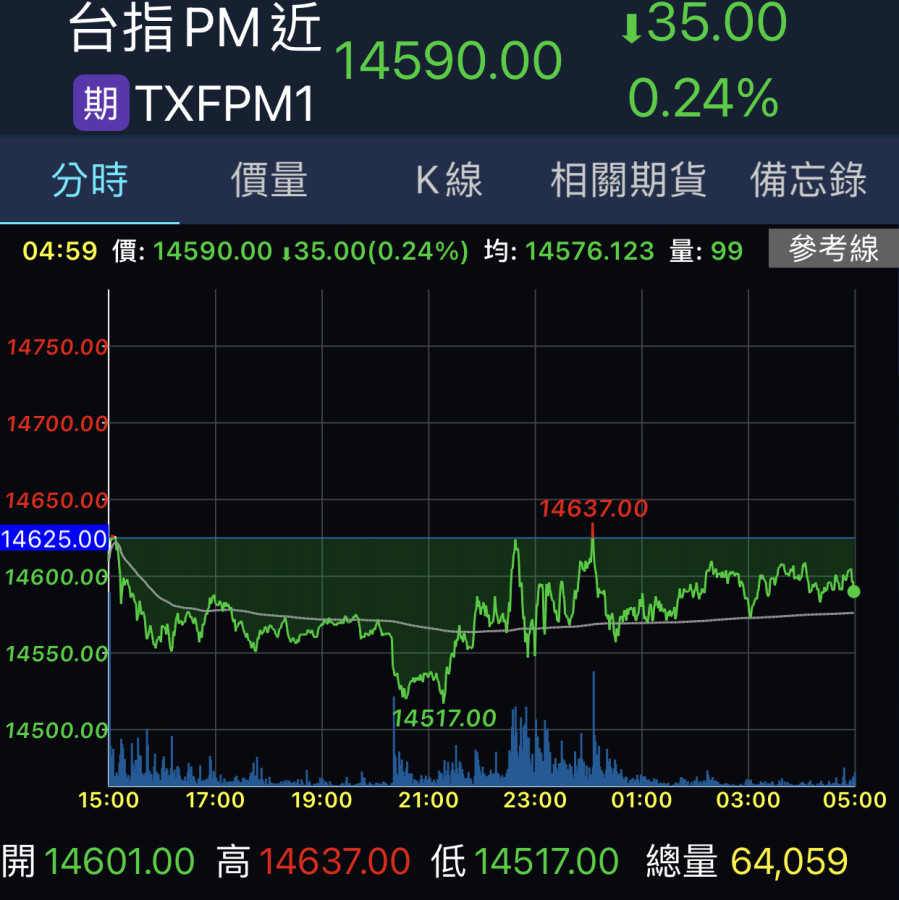Go to the 備忘錄 tab
This screenshot has height=900, width=899.
[x=808, y=181]
